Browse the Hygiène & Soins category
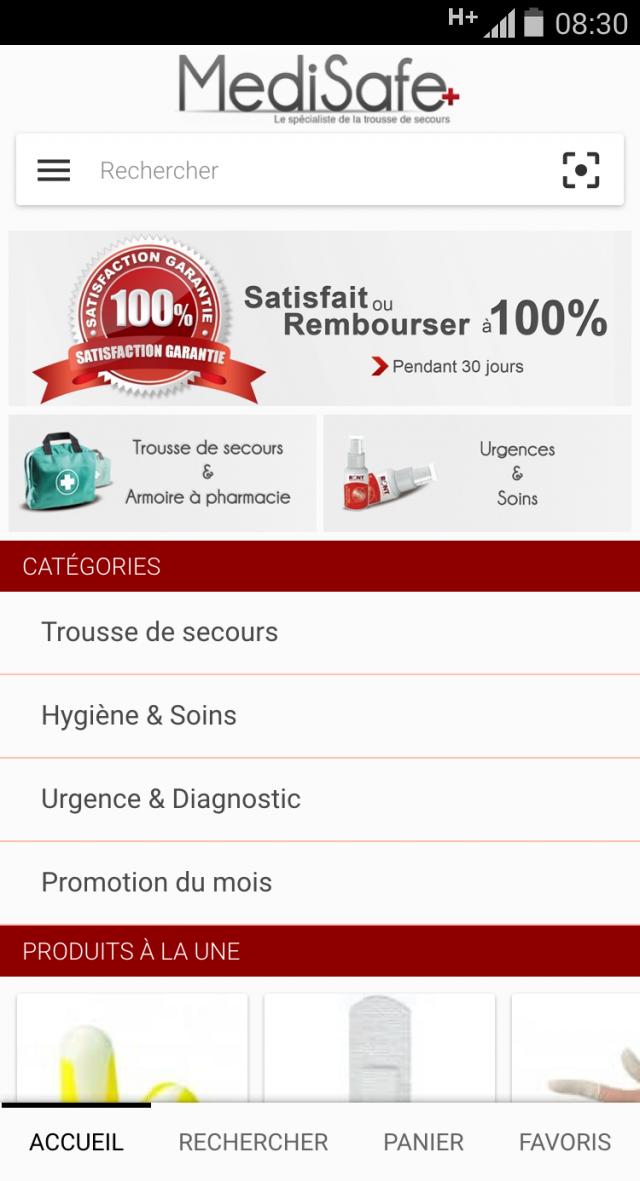The width and height of the screenshot is (640, 1181). (x=320, y=716)
